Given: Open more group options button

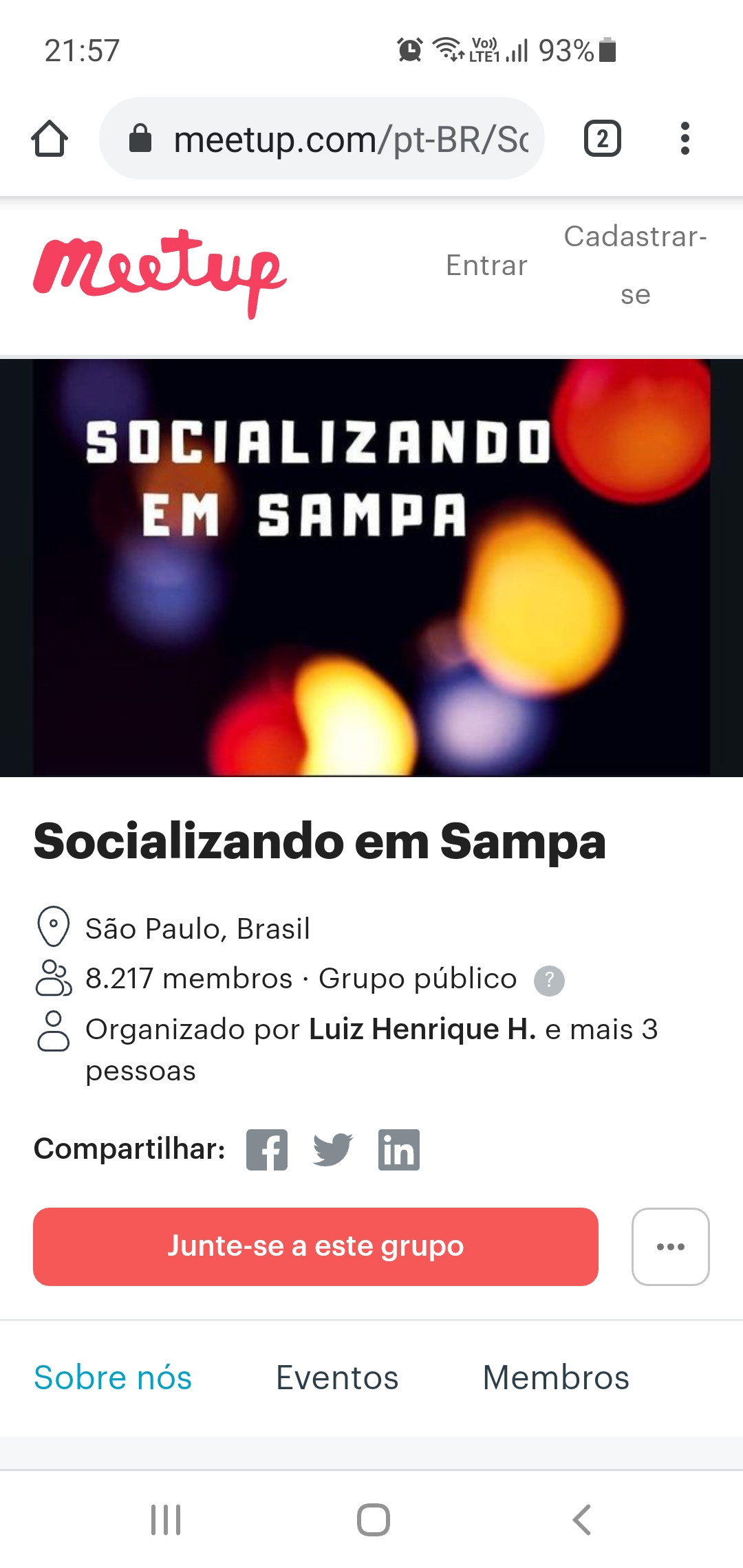Looking at the screenshot, I should click(x=670, y=1246).
